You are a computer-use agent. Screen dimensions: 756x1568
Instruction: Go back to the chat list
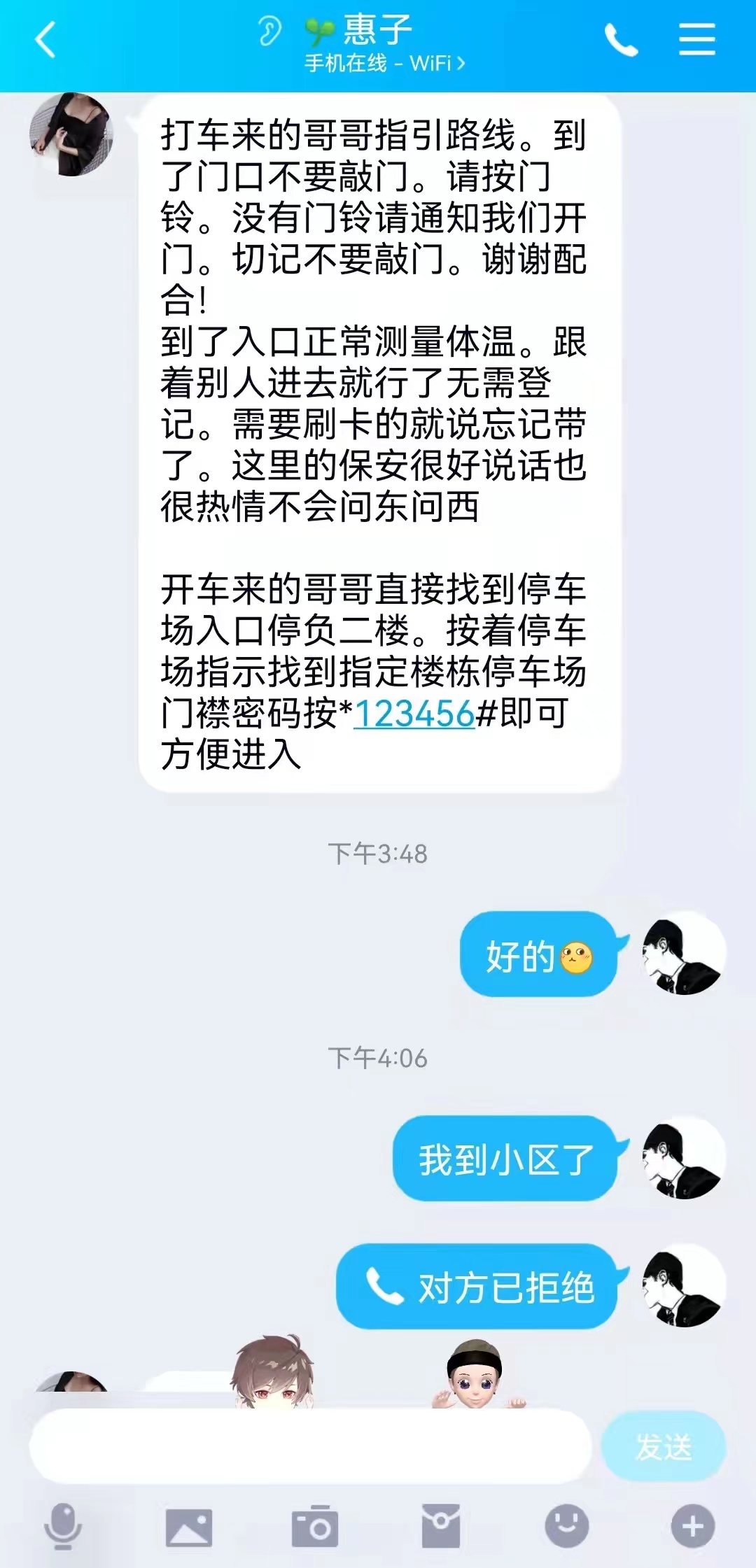[45, 39]
